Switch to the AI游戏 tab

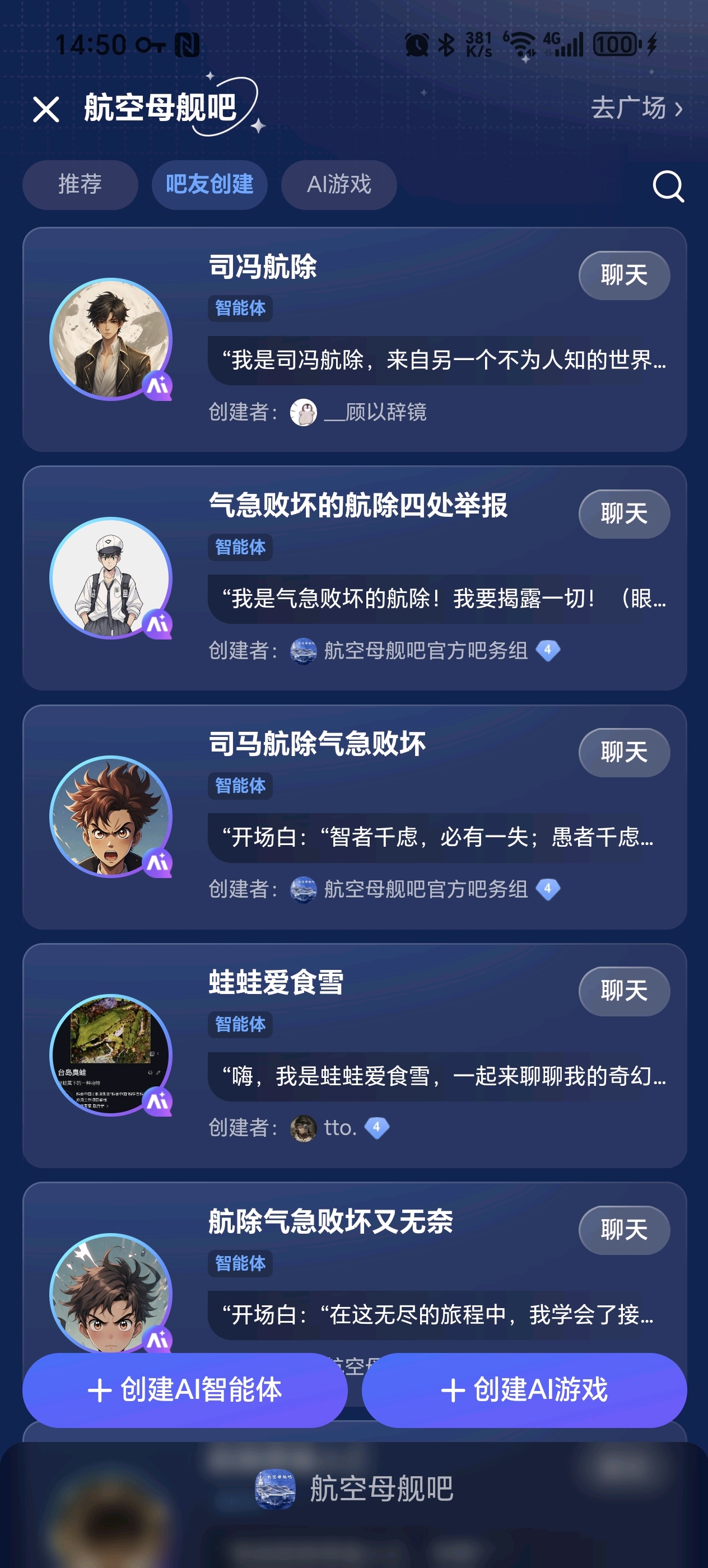pyautogui.click(x=338, y=184)
